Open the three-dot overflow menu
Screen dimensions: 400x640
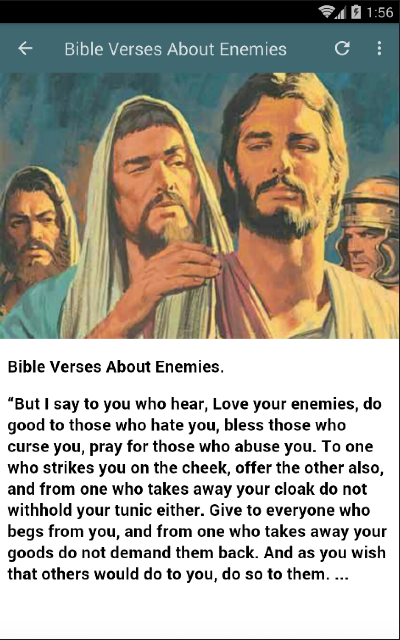click(379, 48)
